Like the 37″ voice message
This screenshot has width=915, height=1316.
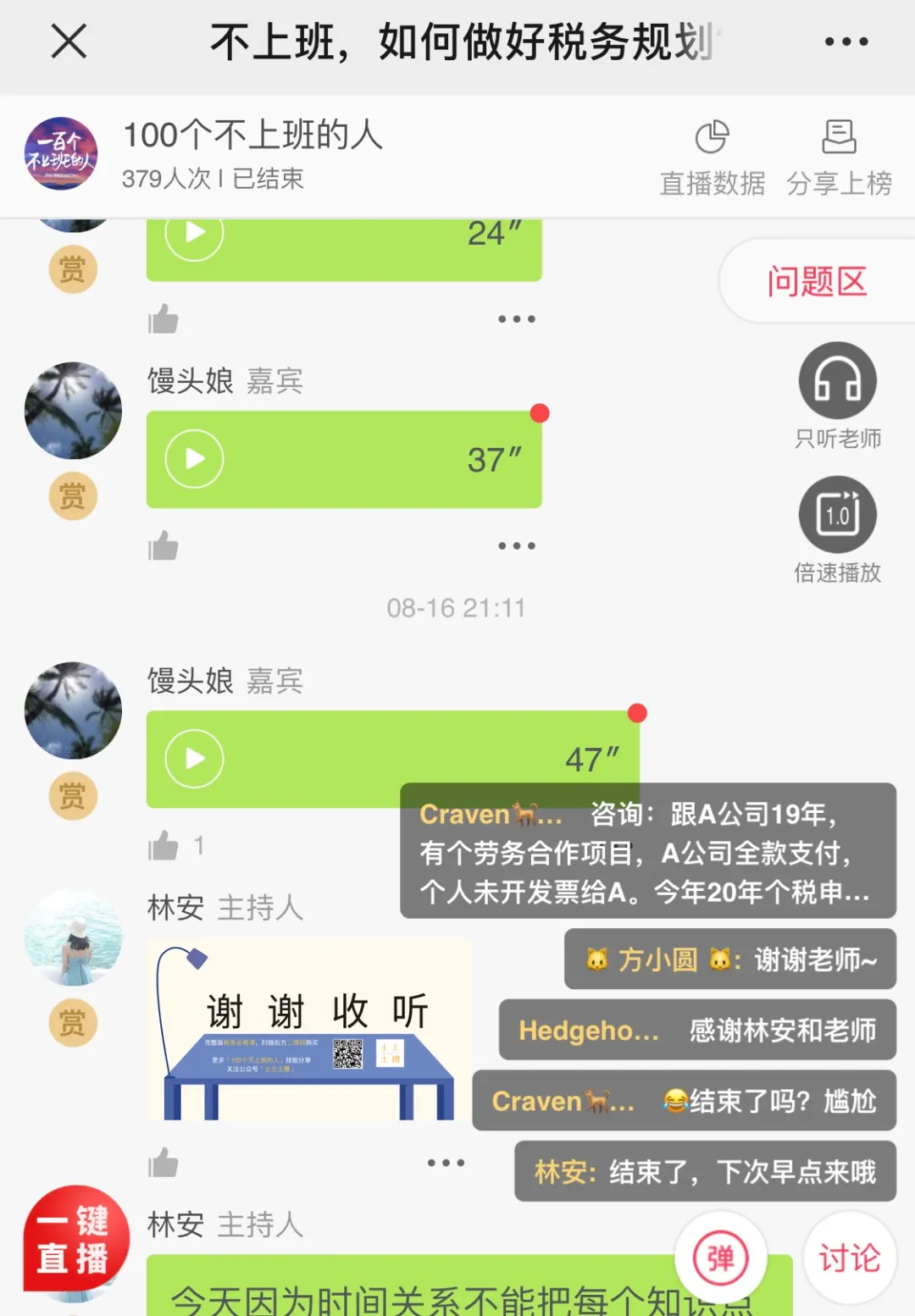pyautogui.click(x=163, y=546)
